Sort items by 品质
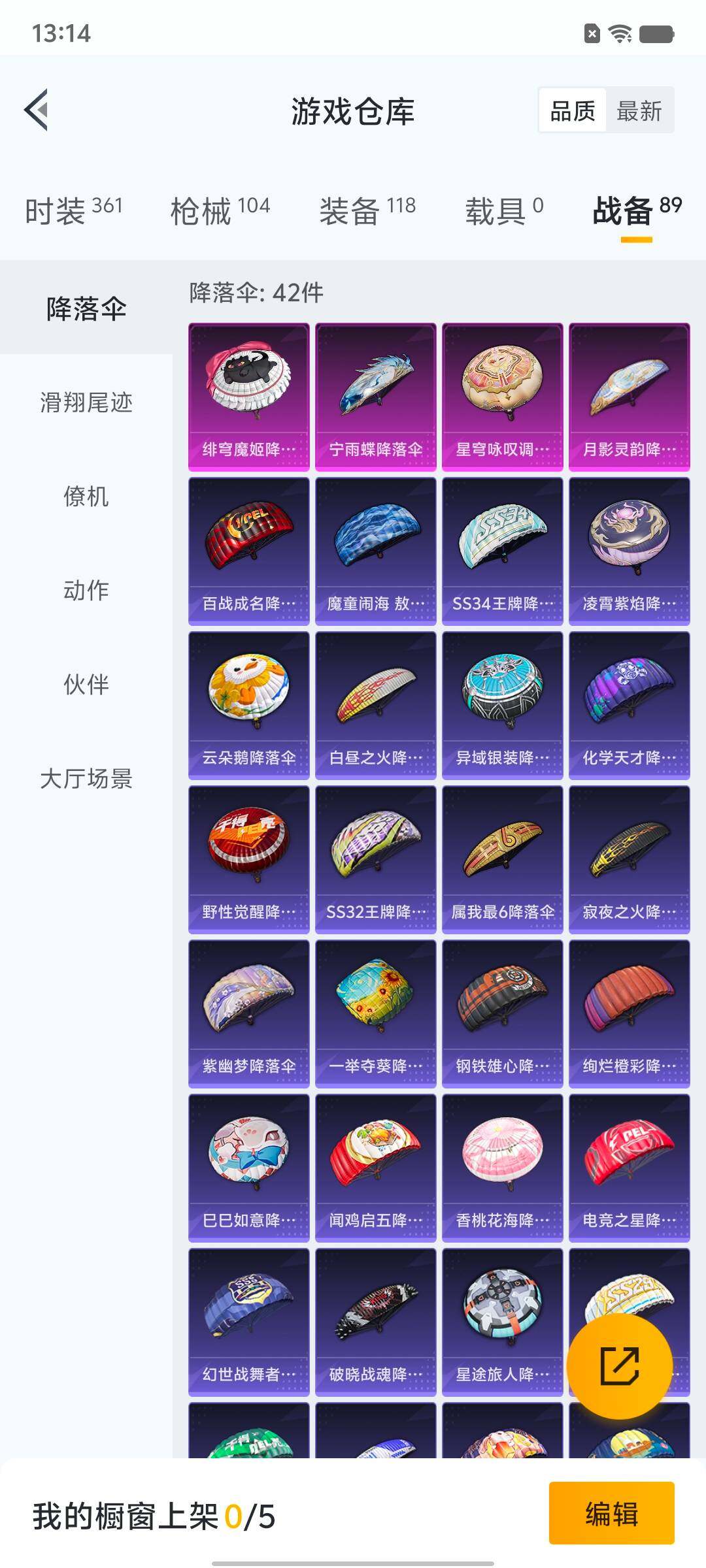Image resolution: width=706 pixels, height=1568 pixels. coord(573,111)
